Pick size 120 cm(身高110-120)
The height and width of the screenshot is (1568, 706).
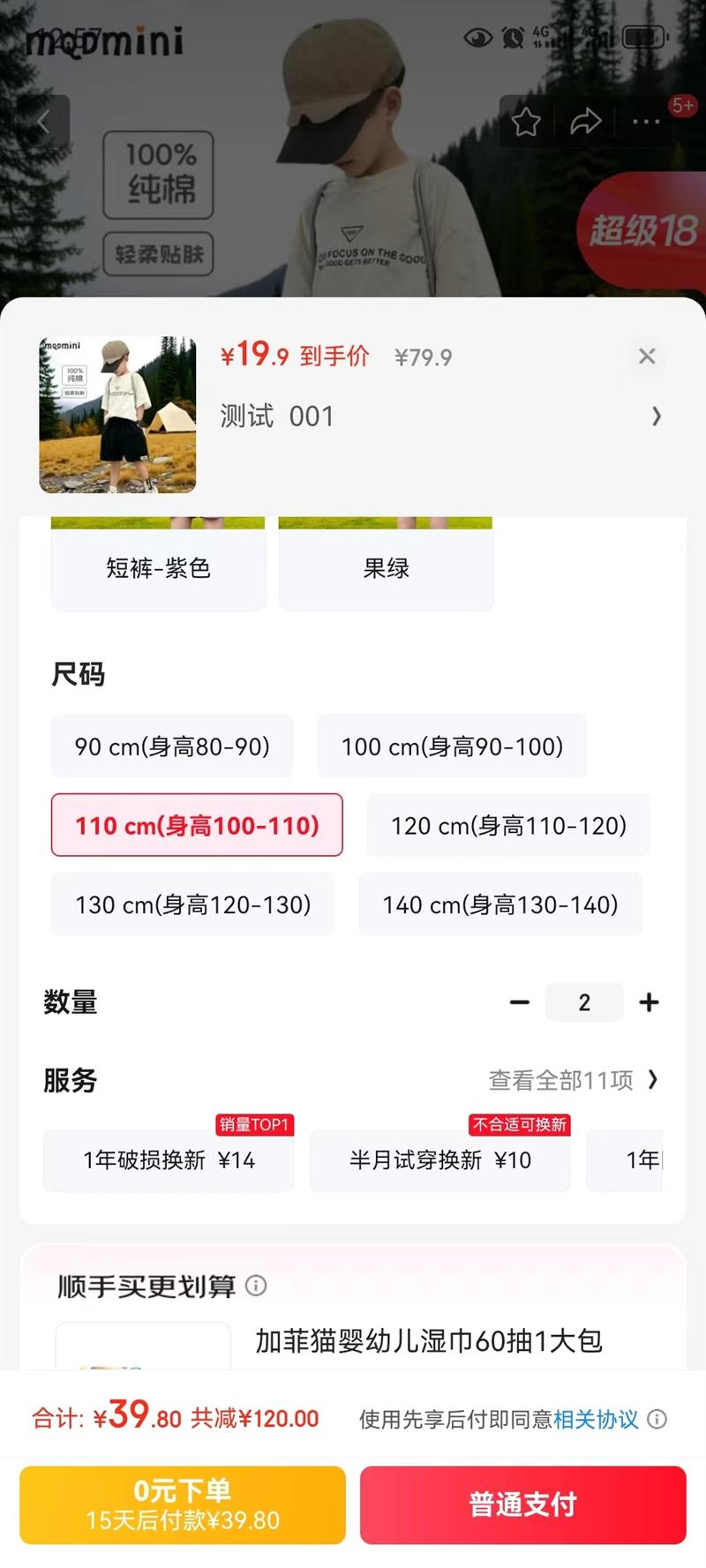pos(508,825)
